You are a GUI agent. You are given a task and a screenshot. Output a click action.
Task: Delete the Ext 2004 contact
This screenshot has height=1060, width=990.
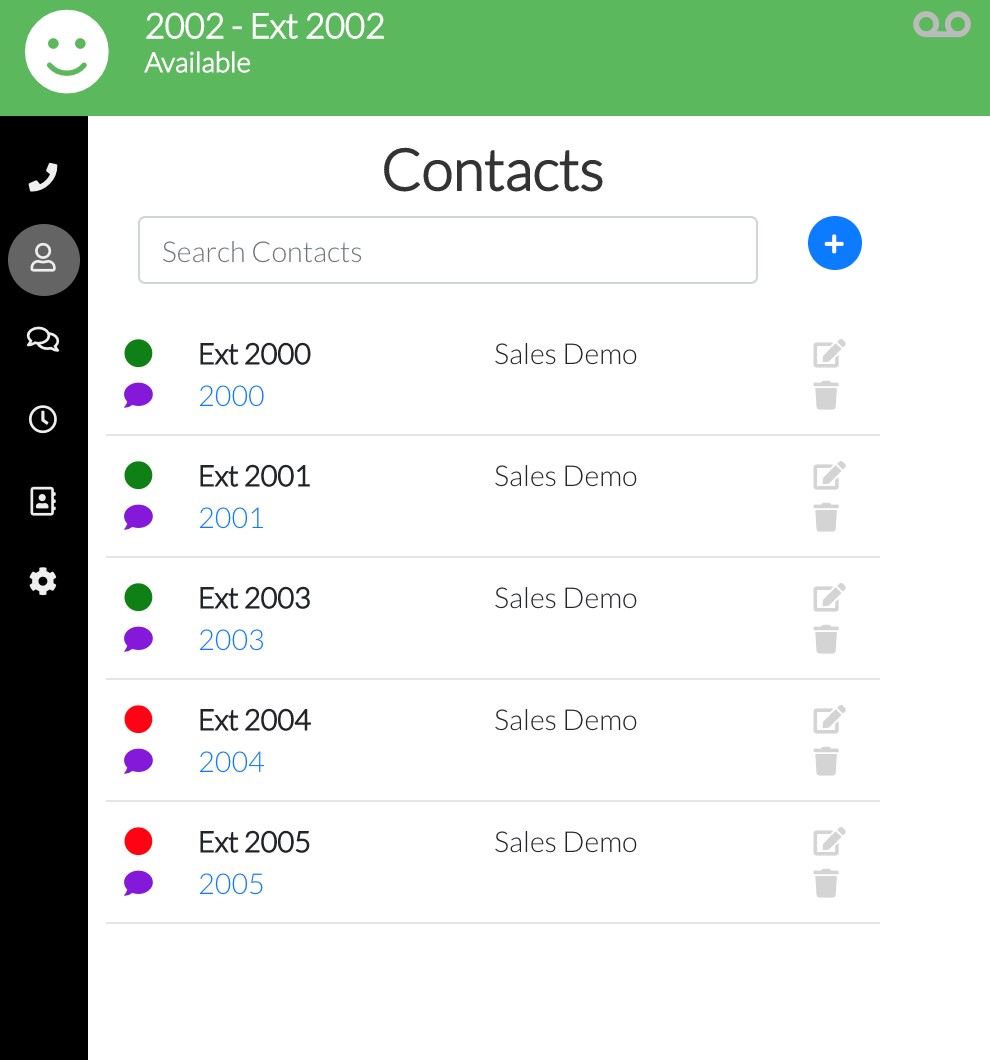click(826, 762)
